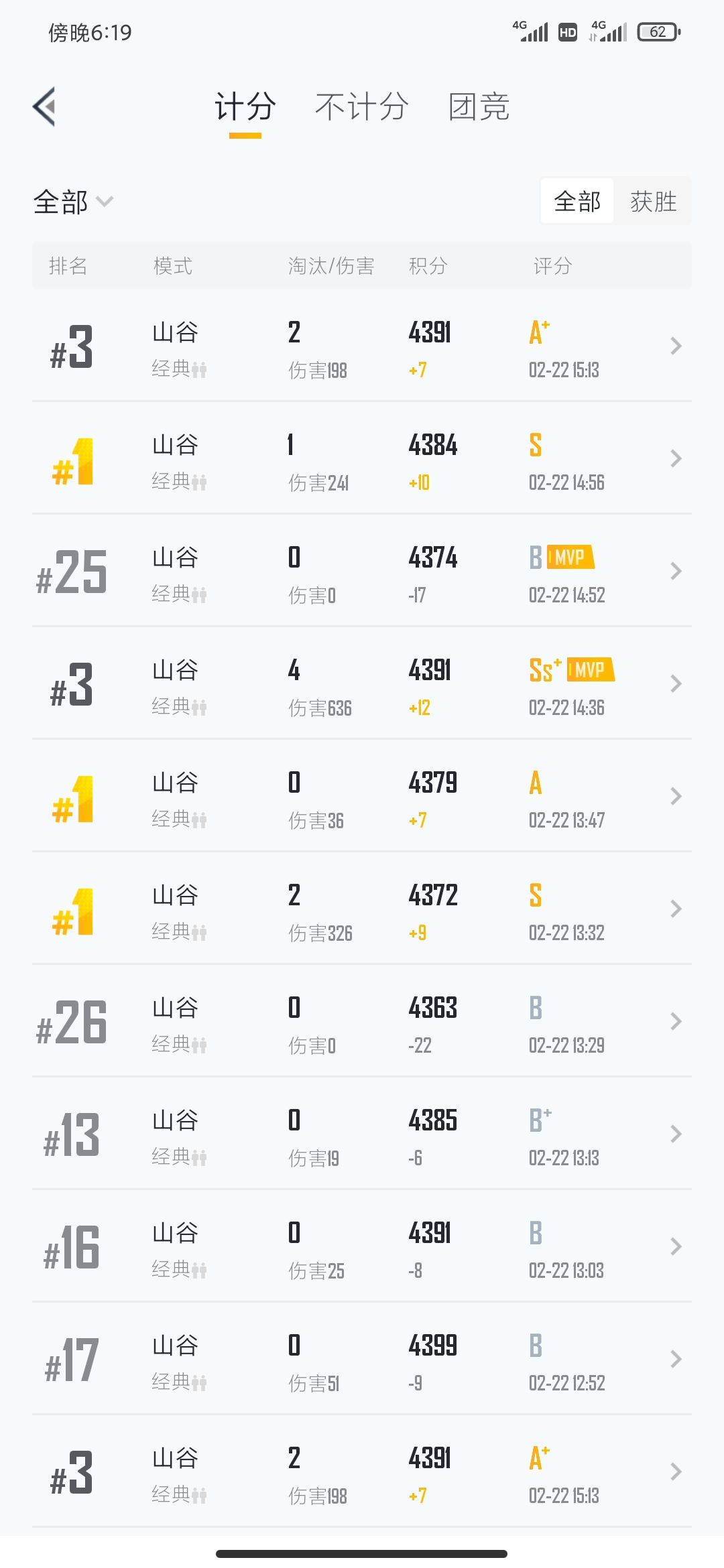Image resolution: width=724 pixels, height=1568 pixels.
Task: Open the 全部 mode dropdown at top left
Action: [72, 202]
